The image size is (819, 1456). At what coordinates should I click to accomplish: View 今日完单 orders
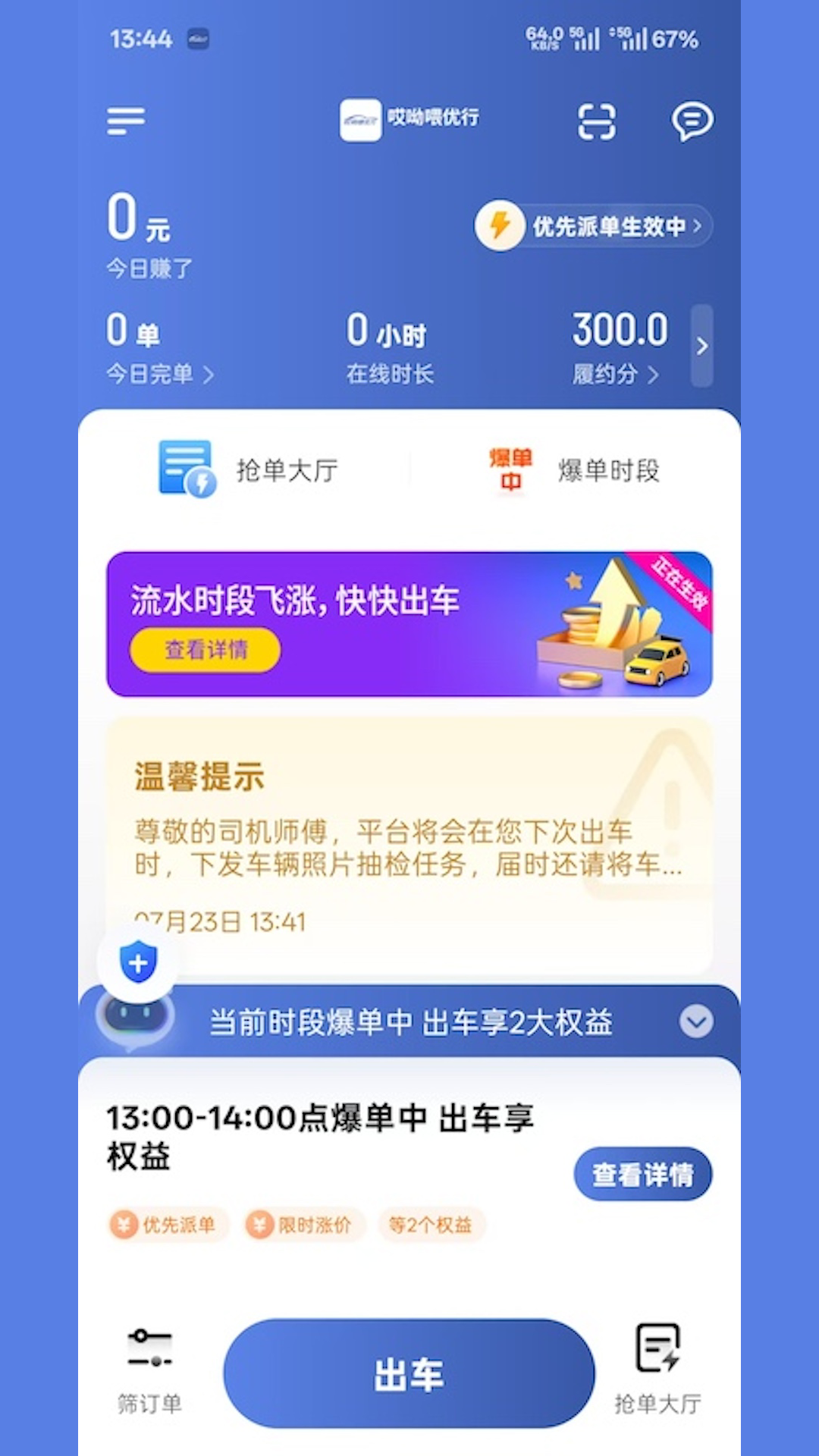tap(159, 373)
